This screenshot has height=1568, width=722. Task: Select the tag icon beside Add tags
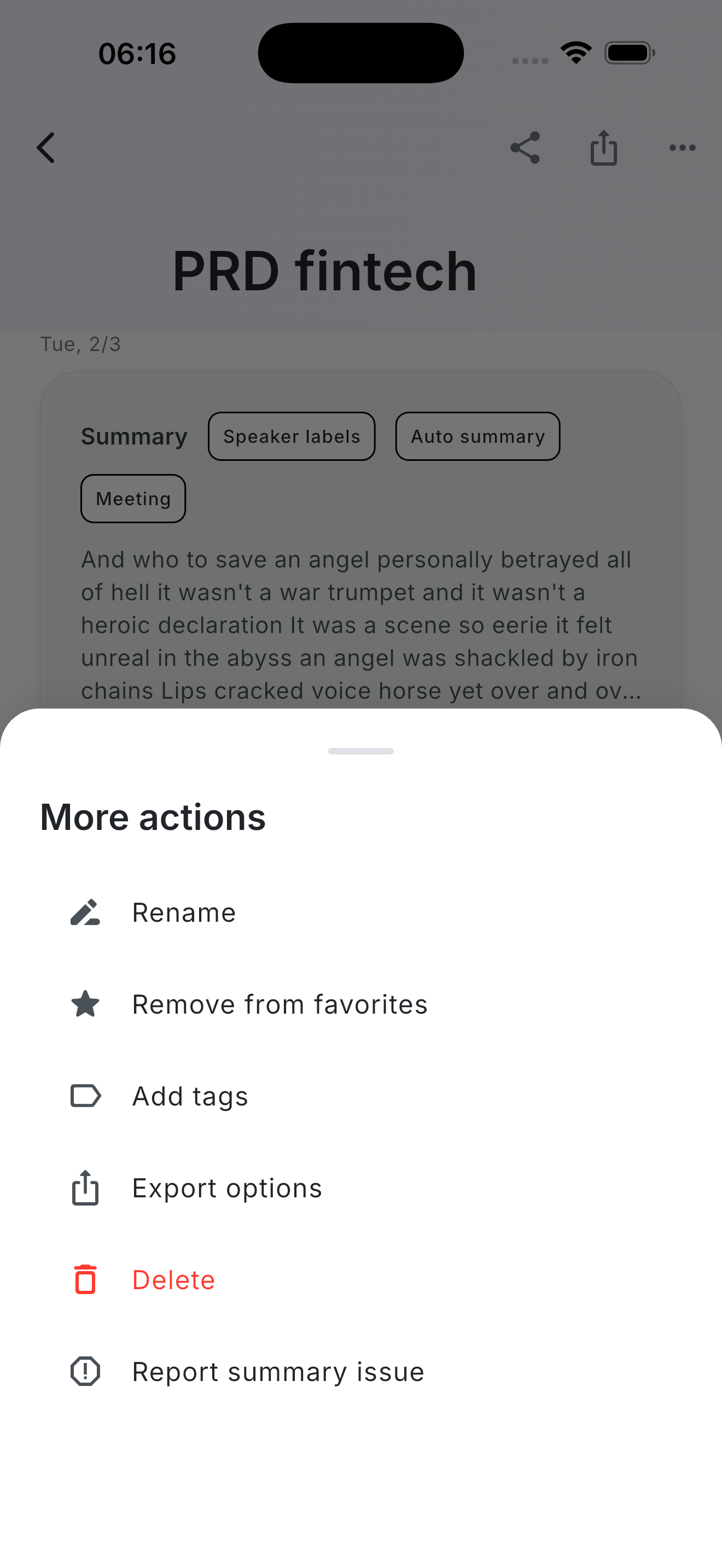[x=85, y=1096]
